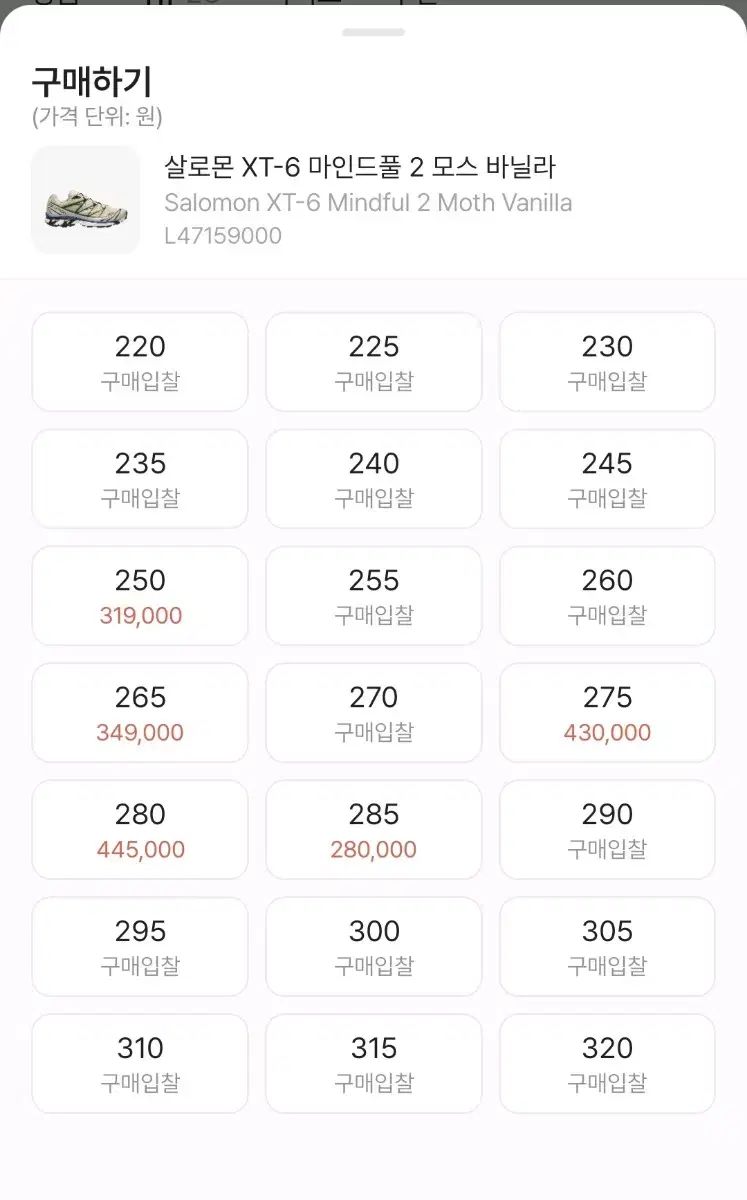Pick size 300 purchase bid
The height and width of the screenshot is (1200, 747).
[373, 947]
